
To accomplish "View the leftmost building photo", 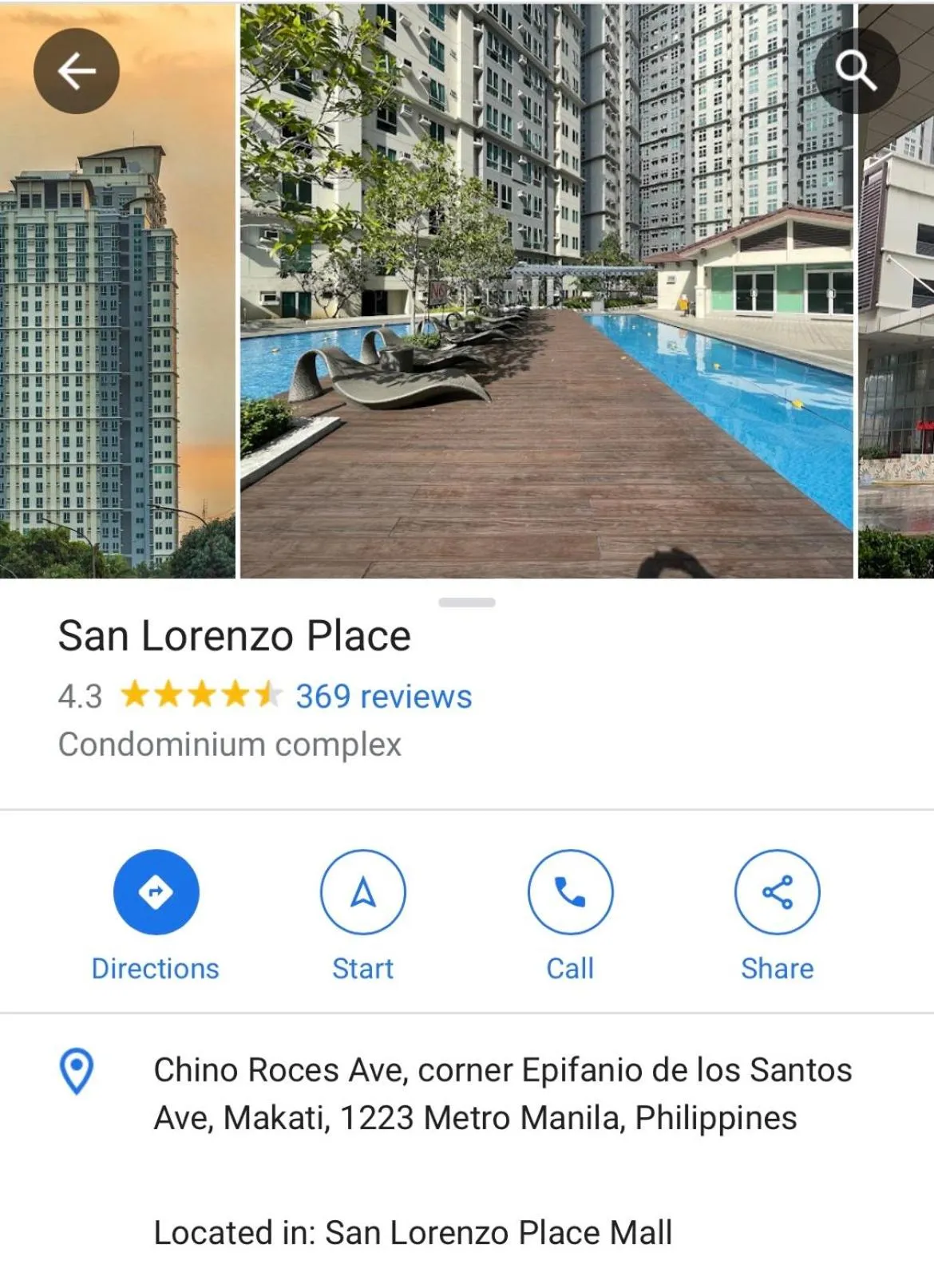I will point(116,287).
